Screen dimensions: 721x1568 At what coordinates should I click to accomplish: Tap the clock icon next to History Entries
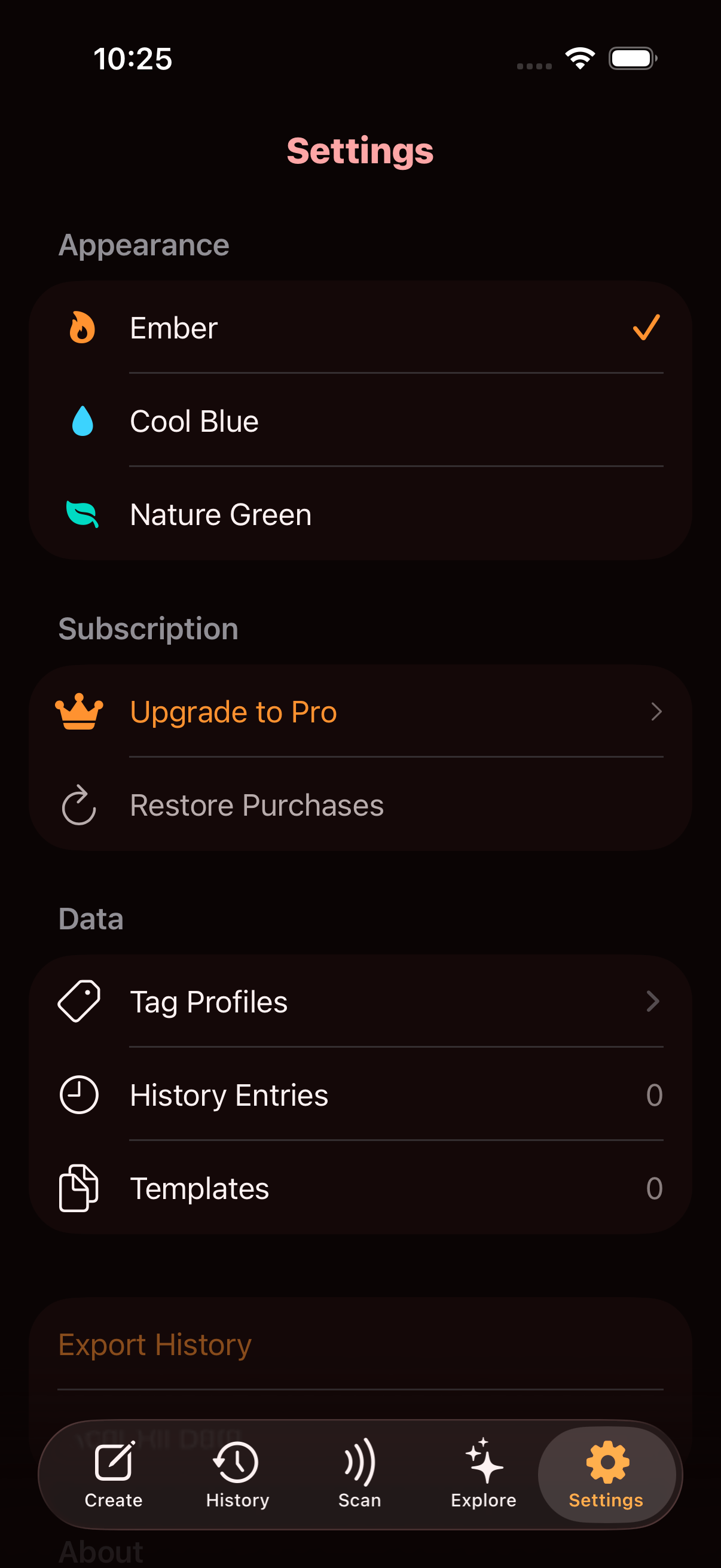click(80, 1094)
